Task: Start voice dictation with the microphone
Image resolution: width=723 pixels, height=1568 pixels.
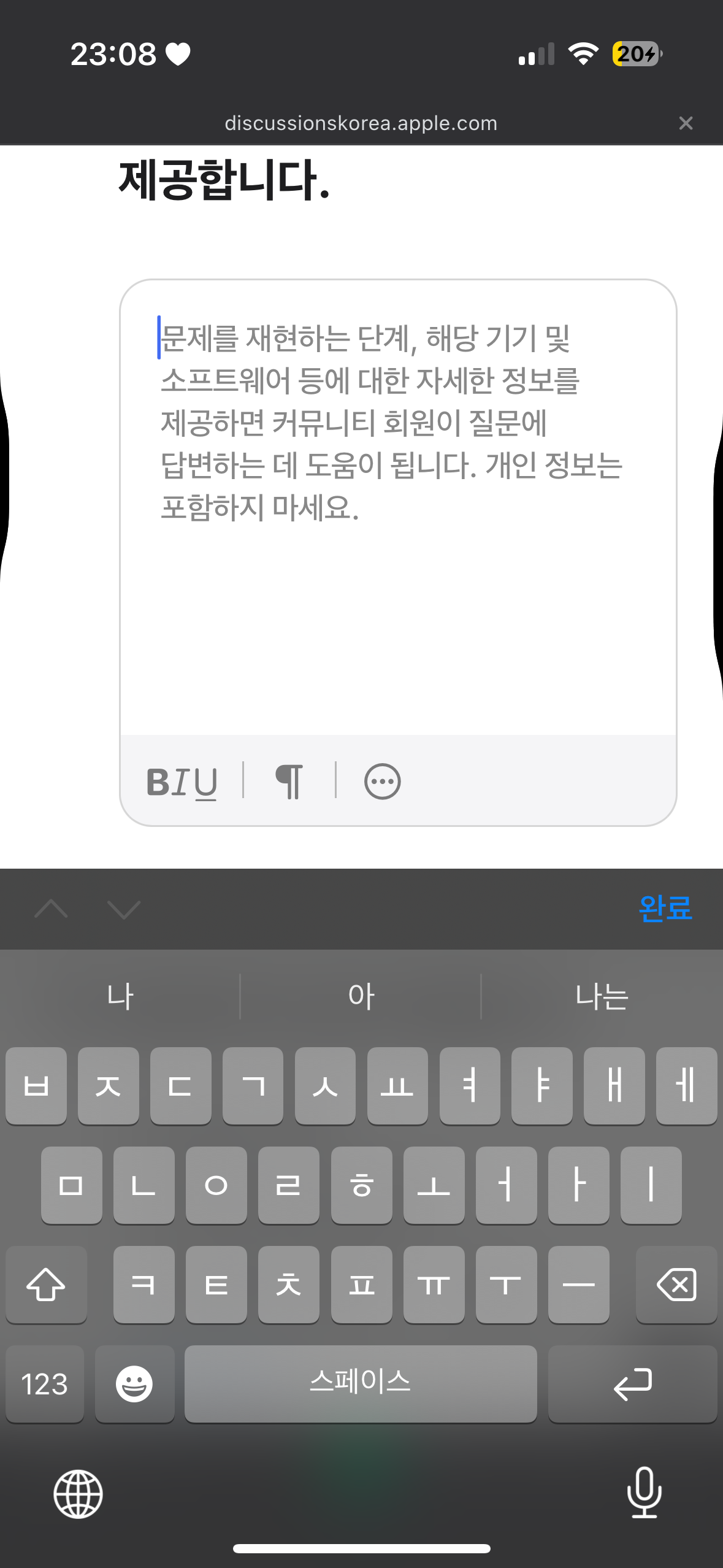Action: [x=644, y=1493]
